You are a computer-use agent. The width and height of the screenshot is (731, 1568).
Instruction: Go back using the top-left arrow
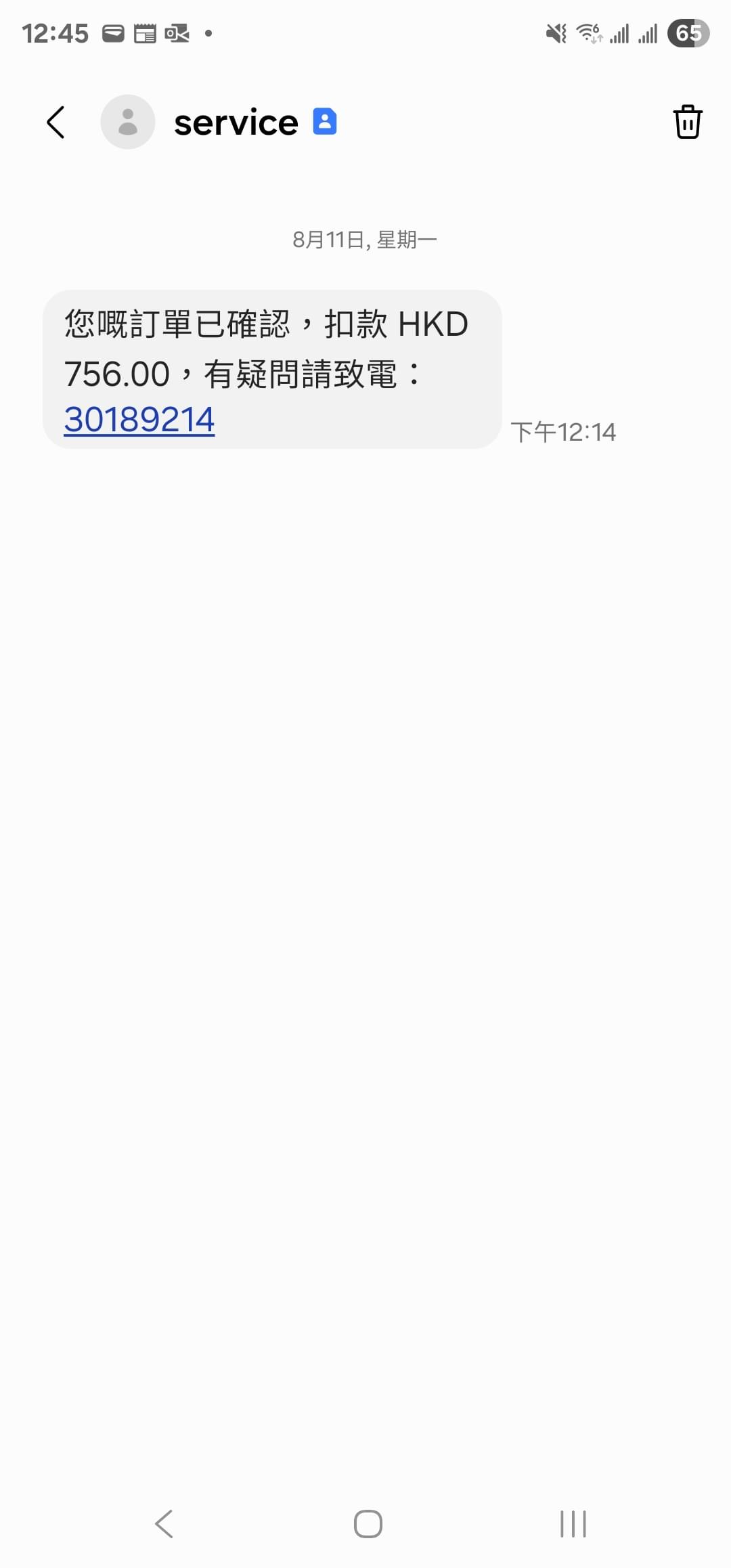pyautogui.click(x=56, y=123)
